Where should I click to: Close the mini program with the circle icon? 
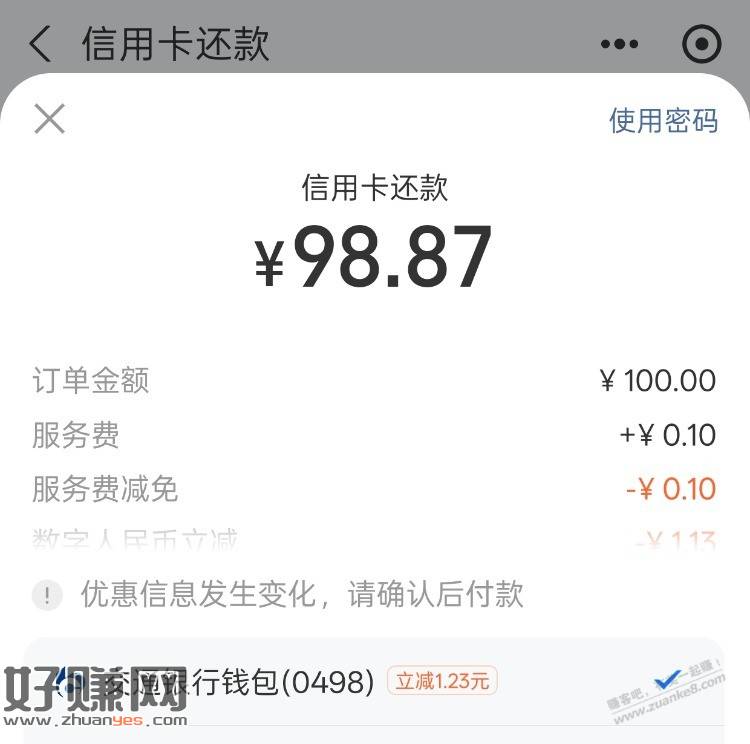(x=701, y=45)
